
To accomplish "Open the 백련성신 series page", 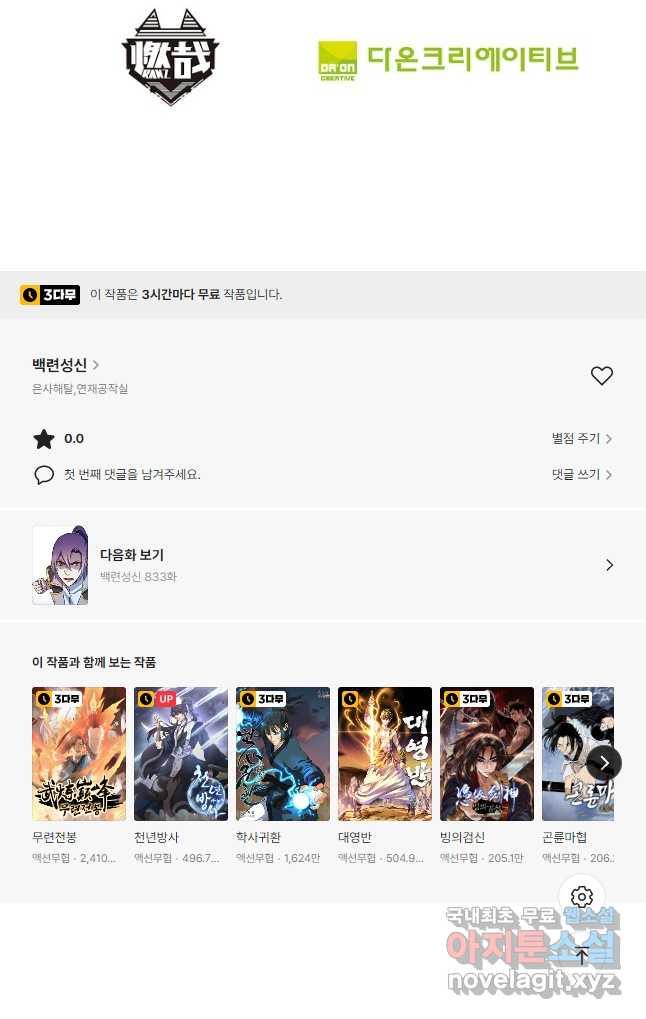I will tap(65, 365).
